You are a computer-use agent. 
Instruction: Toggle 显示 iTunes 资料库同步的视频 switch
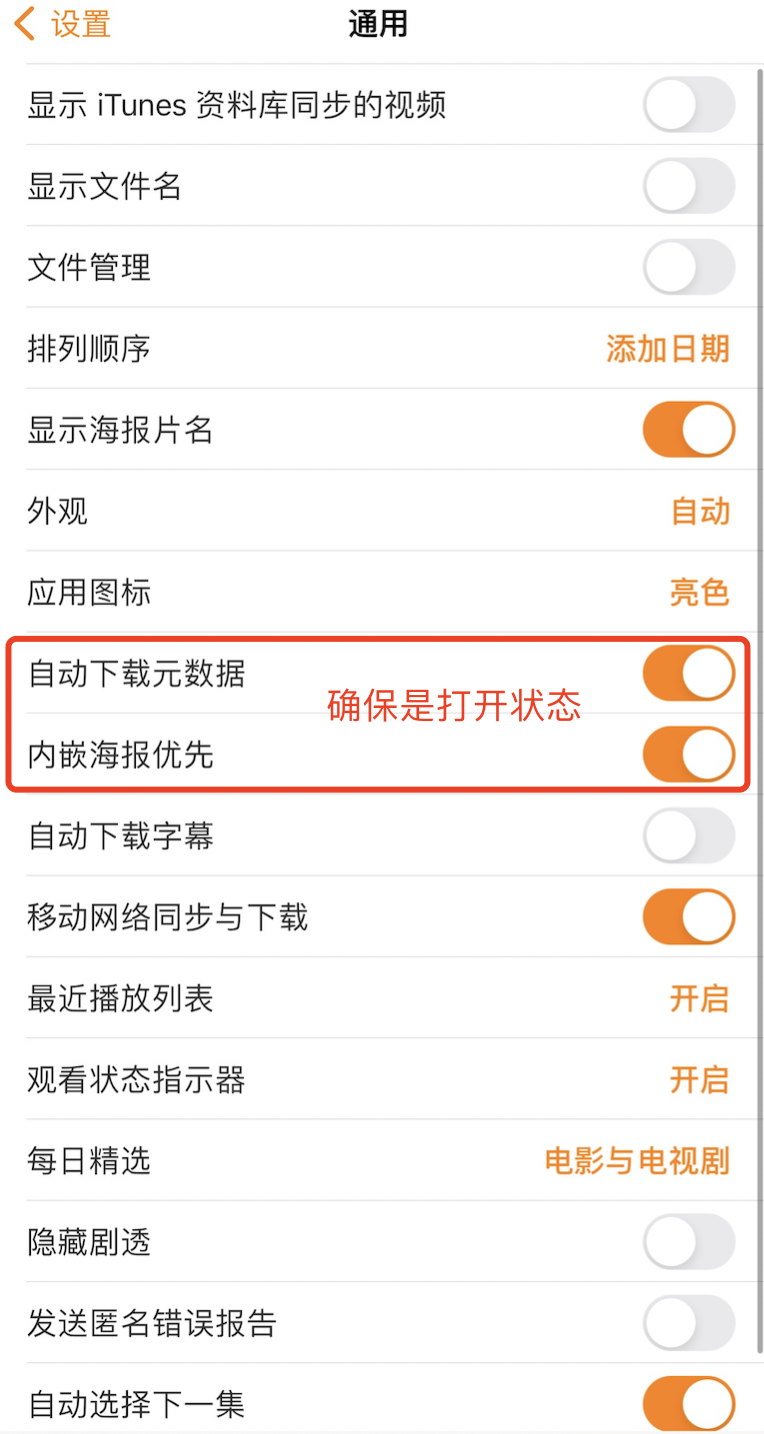coord(688,104)
